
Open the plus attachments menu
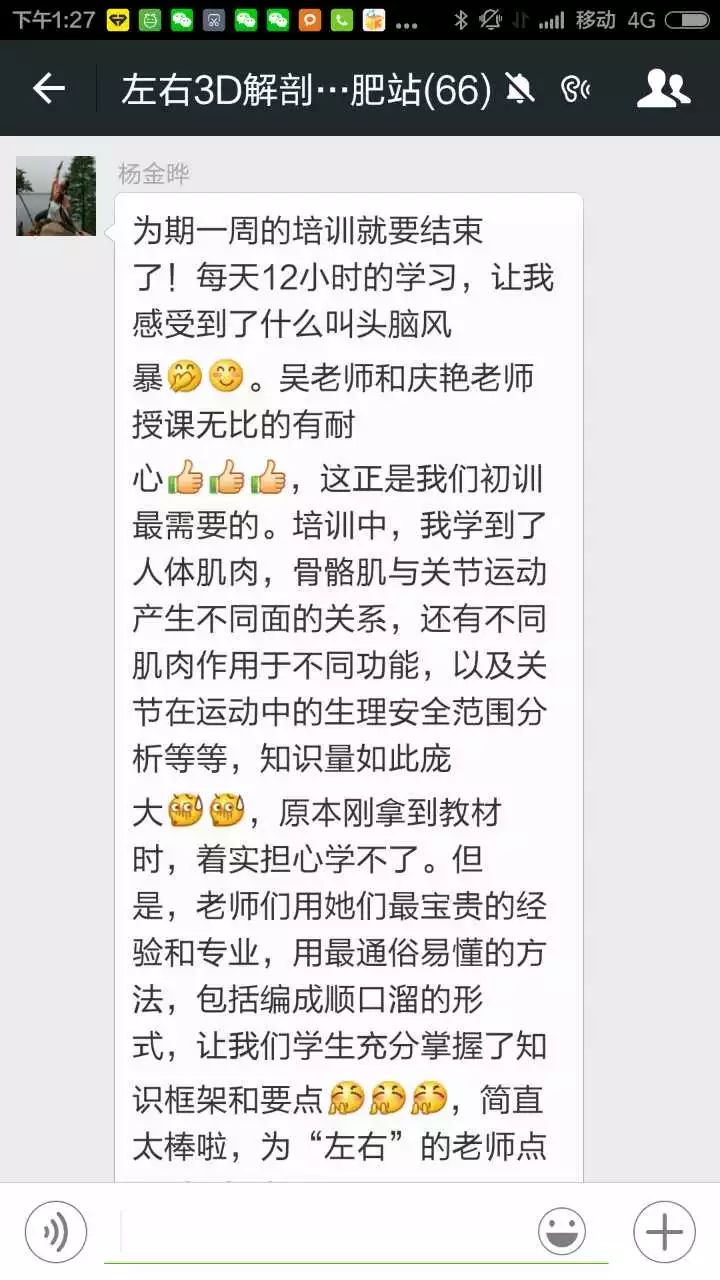[664, 1231]
